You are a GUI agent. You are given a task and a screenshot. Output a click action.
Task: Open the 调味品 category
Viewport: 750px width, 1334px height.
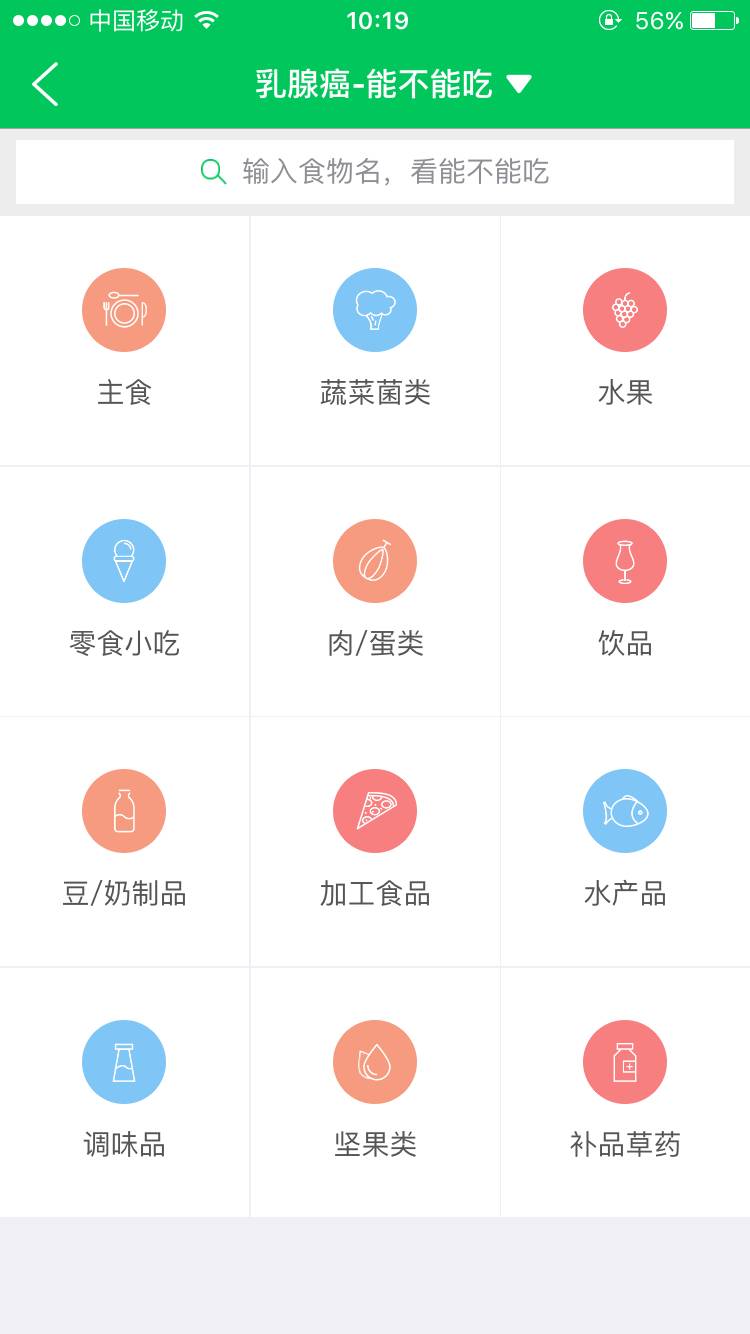click(x=124, y=1091)
